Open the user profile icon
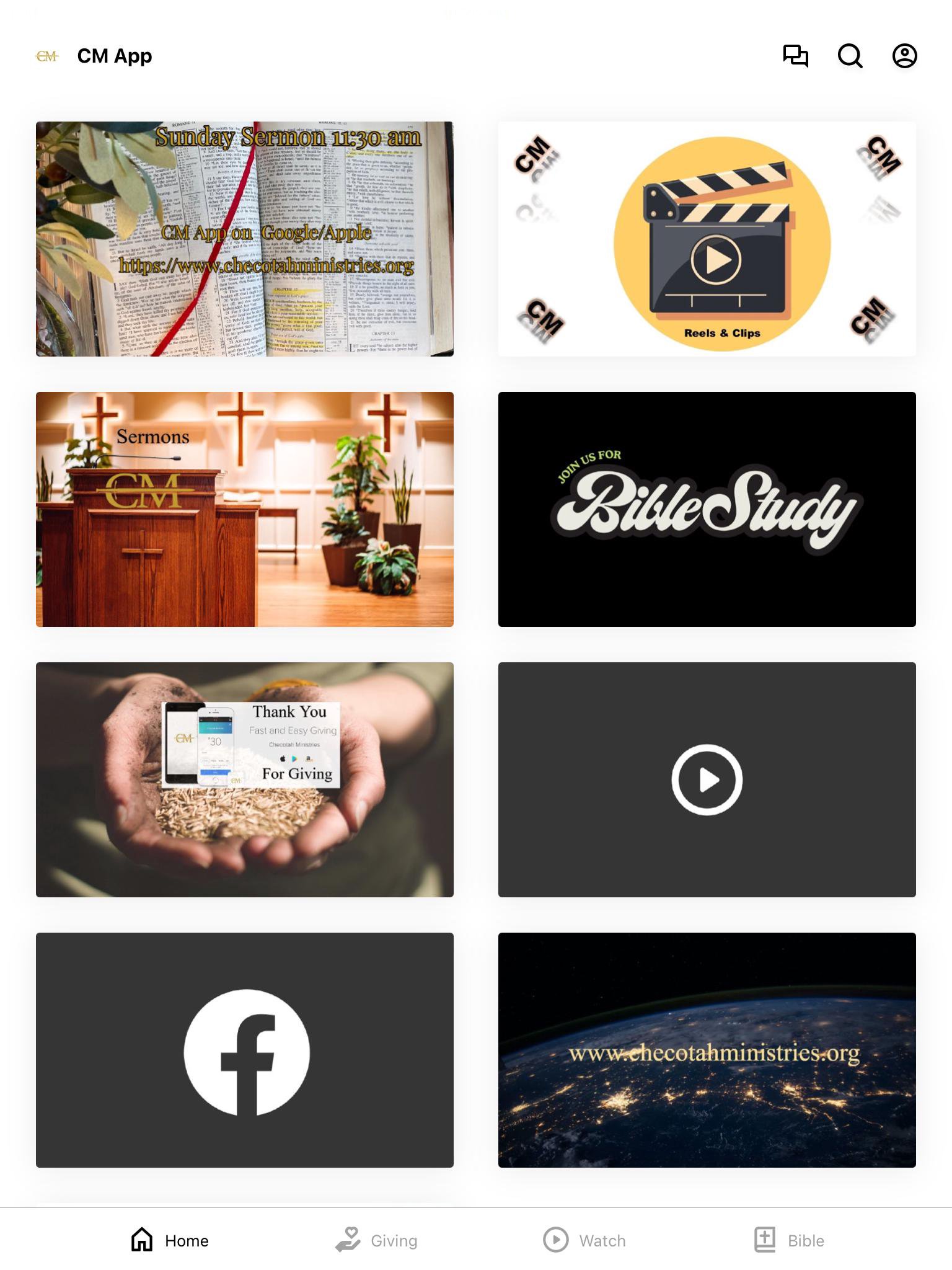The image size is (952, 1270). tap(904, 56)
